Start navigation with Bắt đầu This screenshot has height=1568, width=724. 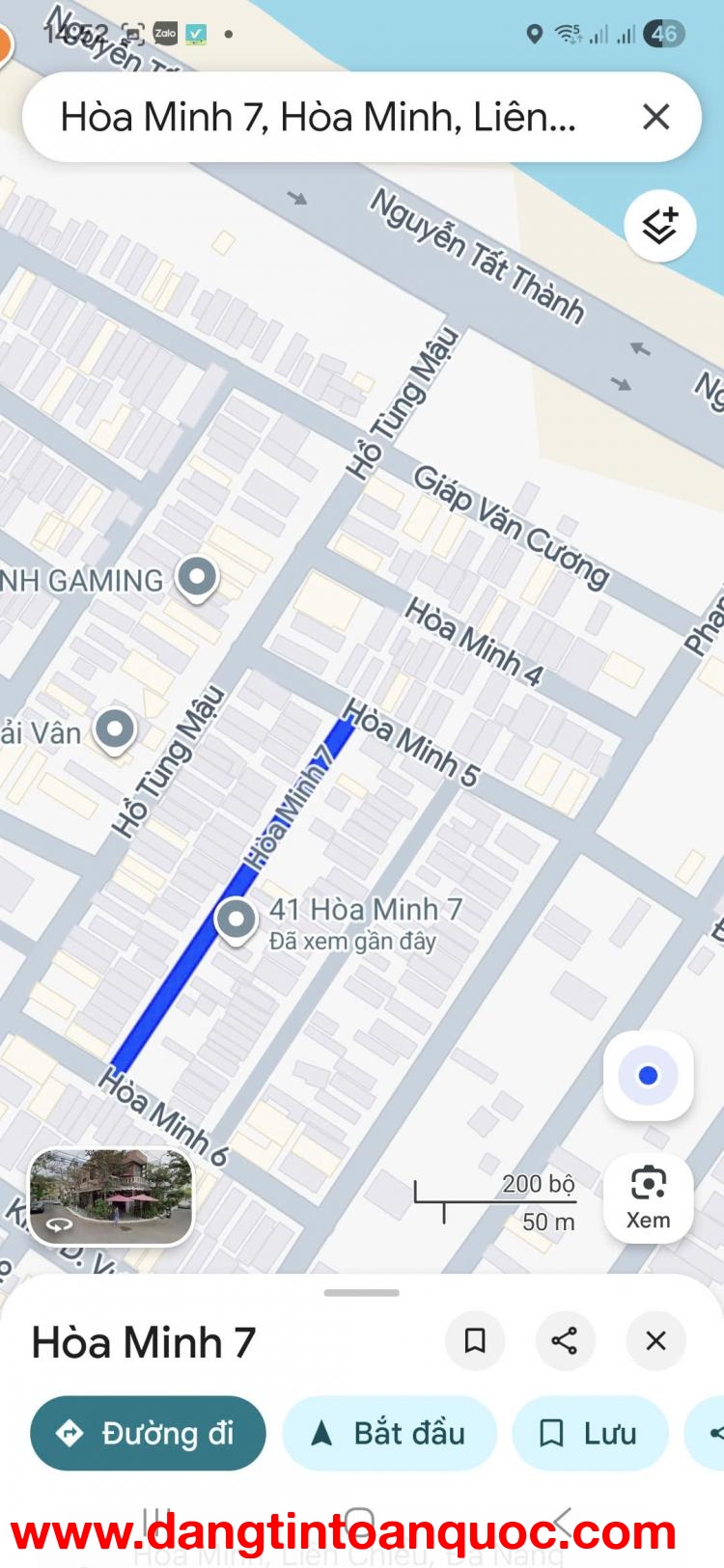389,1433
